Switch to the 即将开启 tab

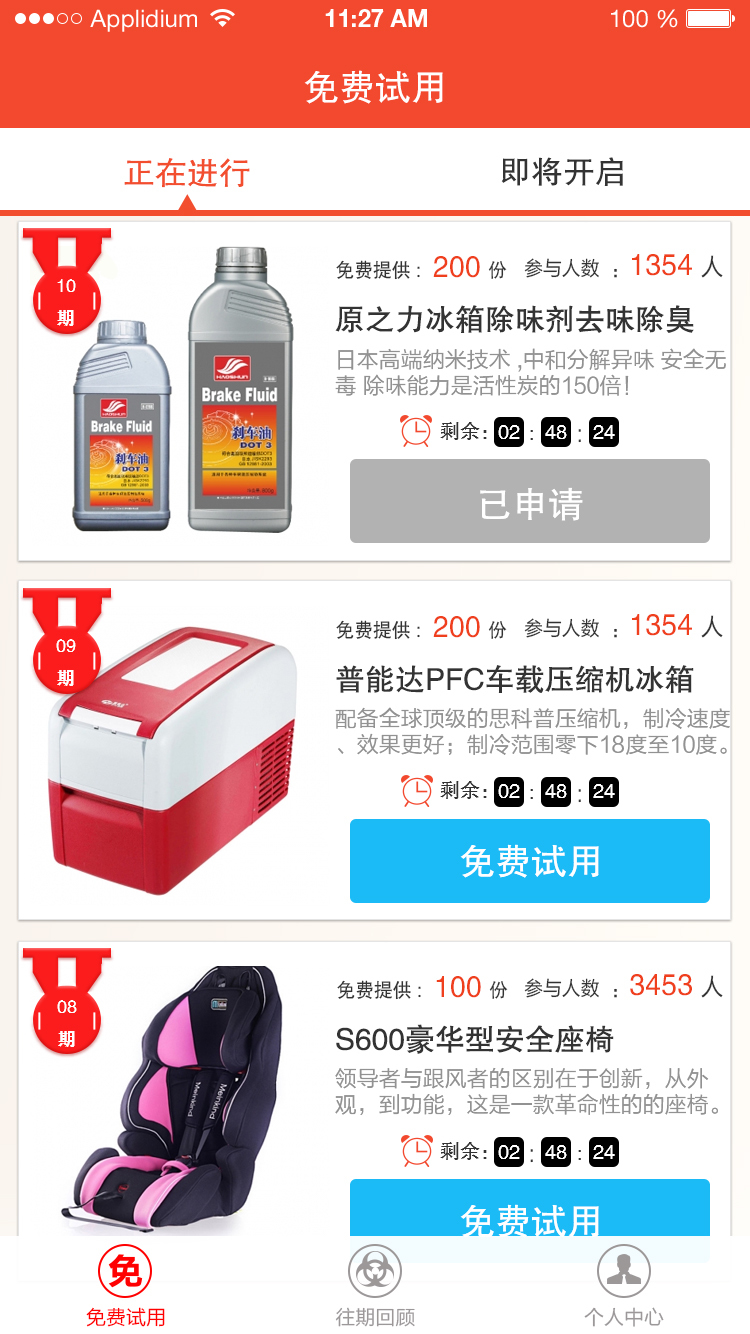[x=562, y=172]
